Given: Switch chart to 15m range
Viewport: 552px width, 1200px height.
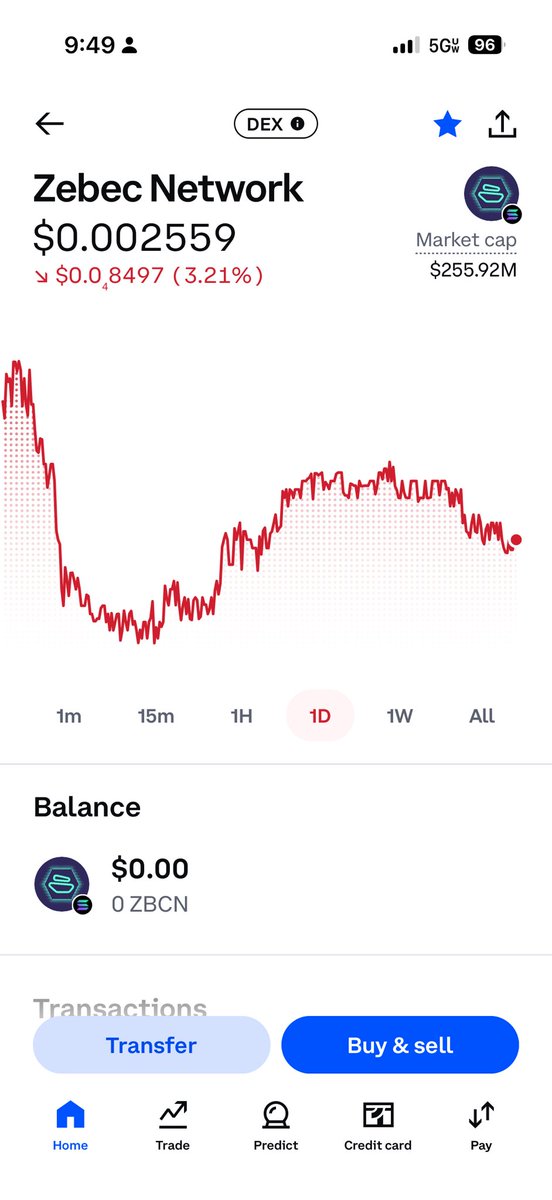Looking at the screenshot, I should (155, 716).
